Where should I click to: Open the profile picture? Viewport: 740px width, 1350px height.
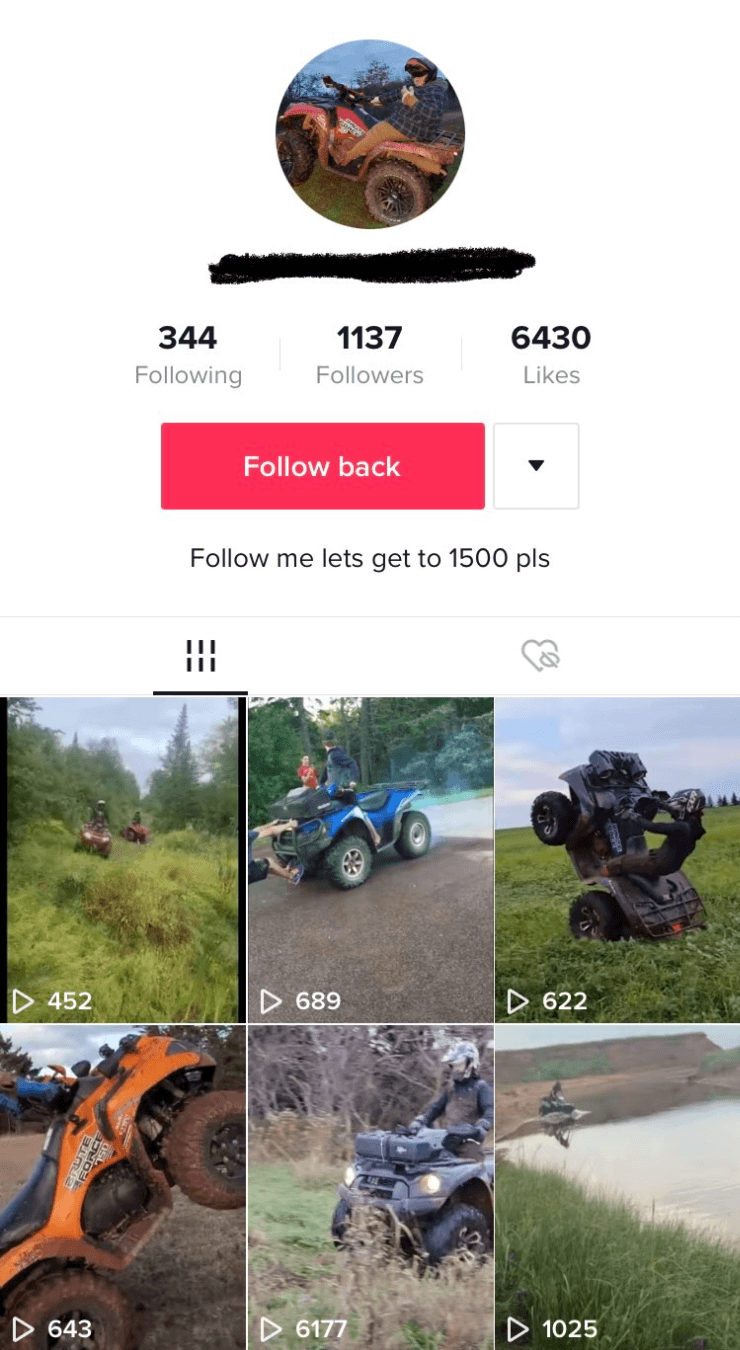(x=370, y=134)
